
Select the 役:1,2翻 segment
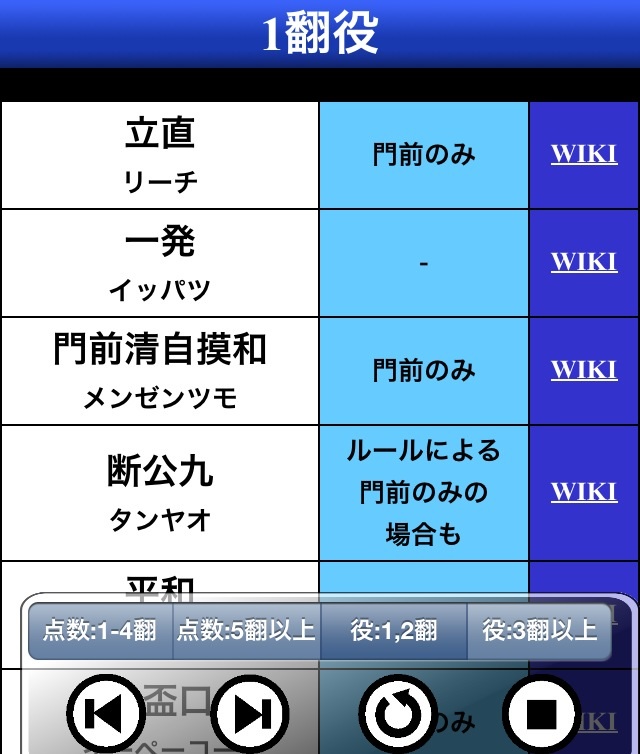(393, 631)
